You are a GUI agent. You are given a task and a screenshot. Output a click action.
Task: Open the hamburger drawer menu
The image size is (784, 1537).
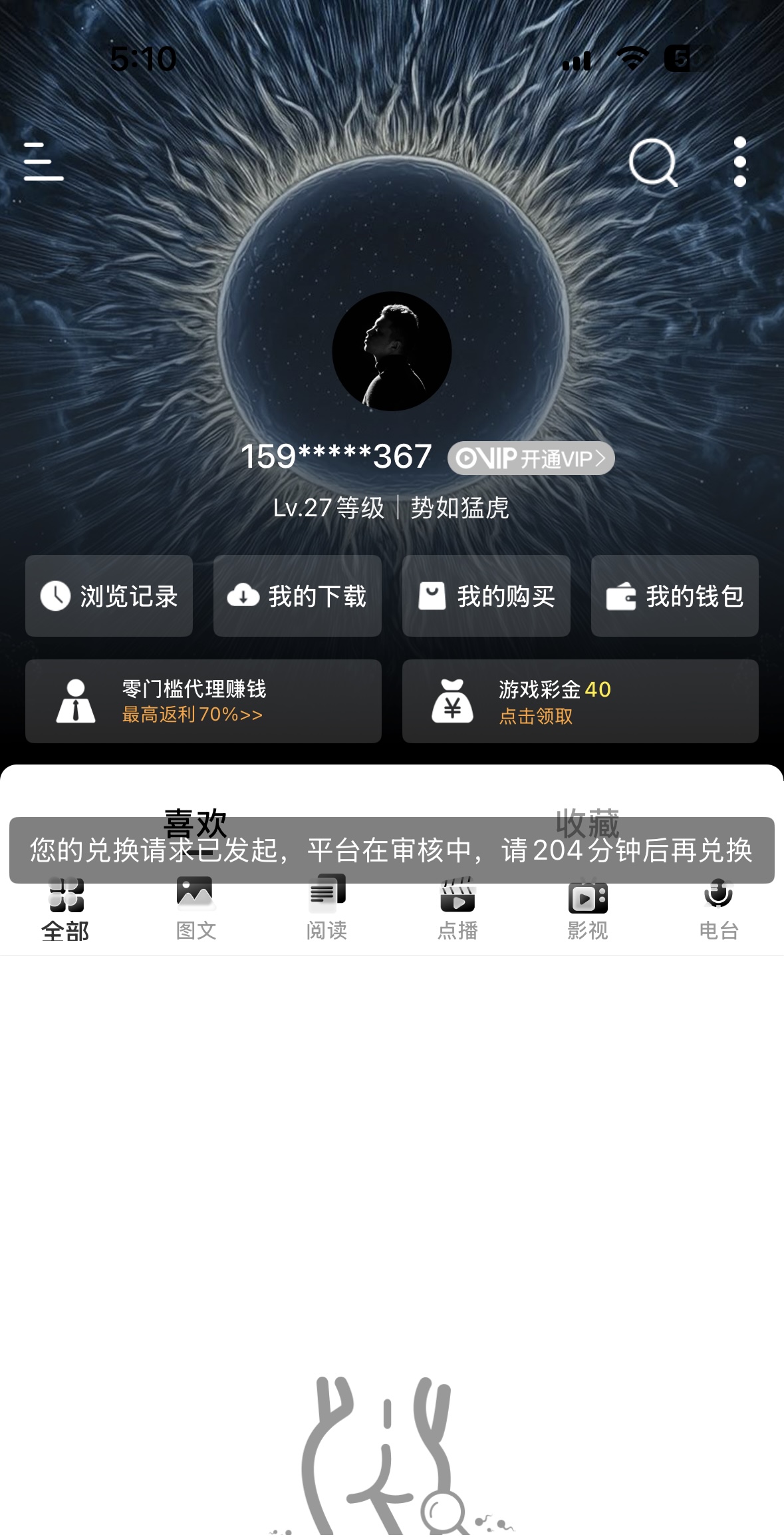[44, 162]
